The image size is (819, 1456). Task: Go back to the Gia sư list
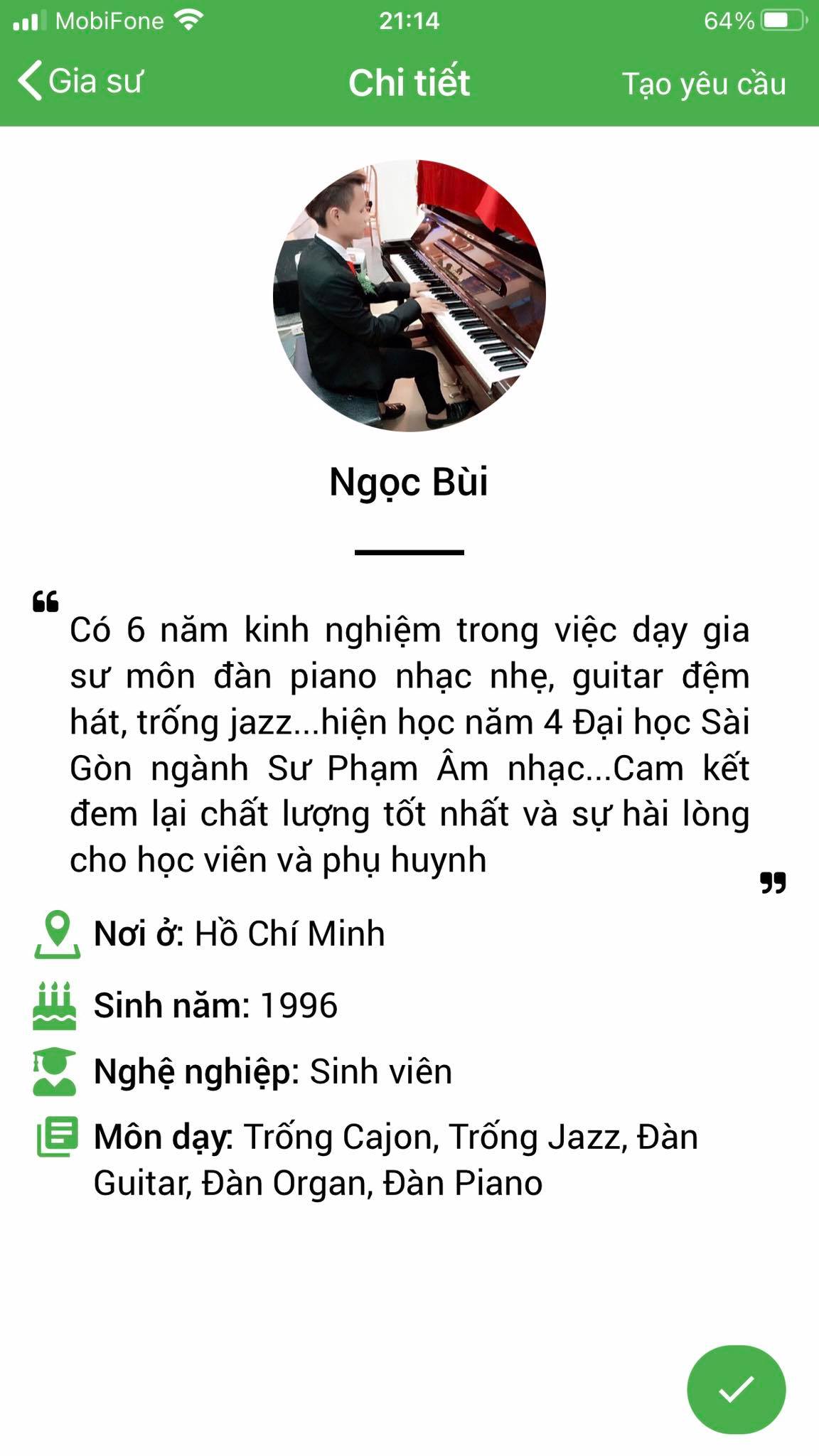click(x=80, y=81)
